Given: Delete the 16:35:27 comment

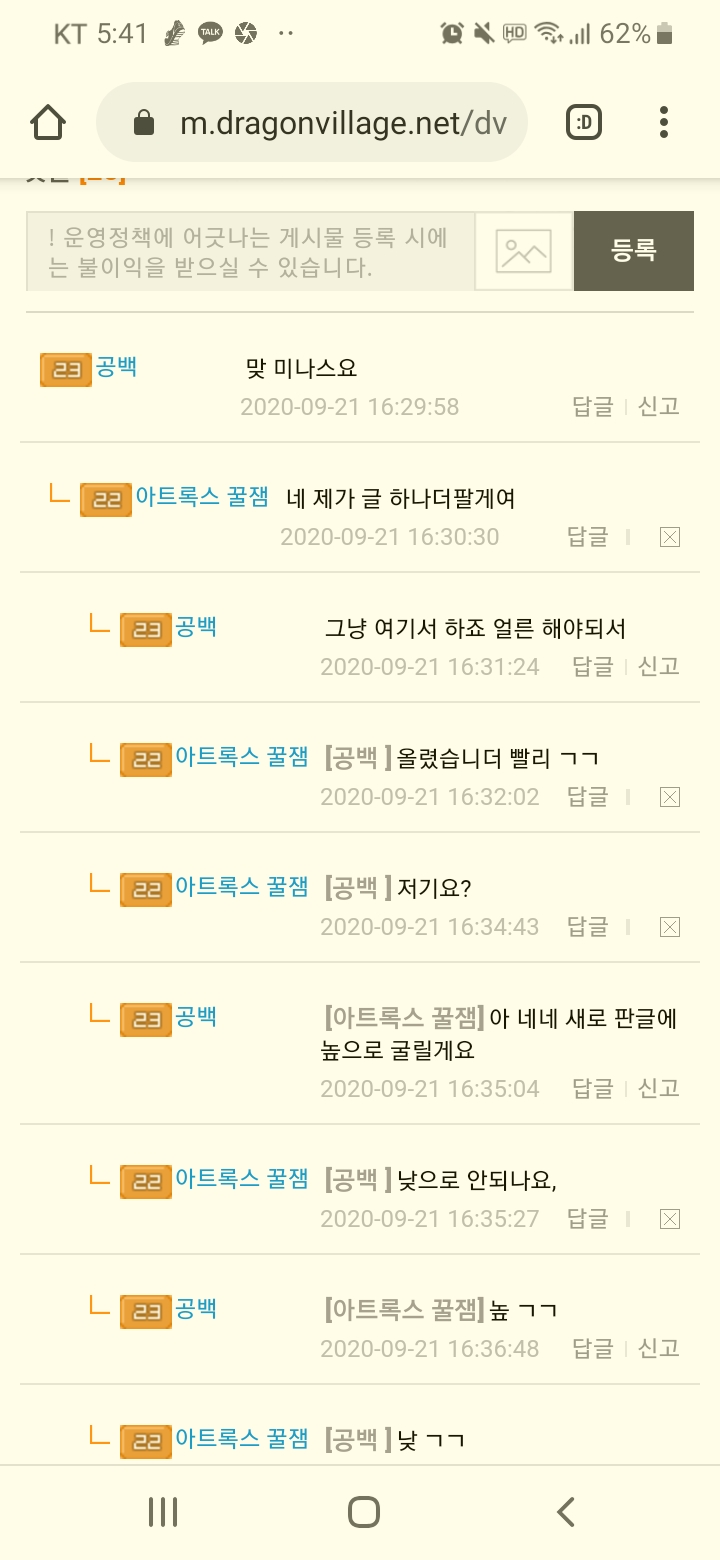Looking at the screenshot, I should (x=670, y=1219).
